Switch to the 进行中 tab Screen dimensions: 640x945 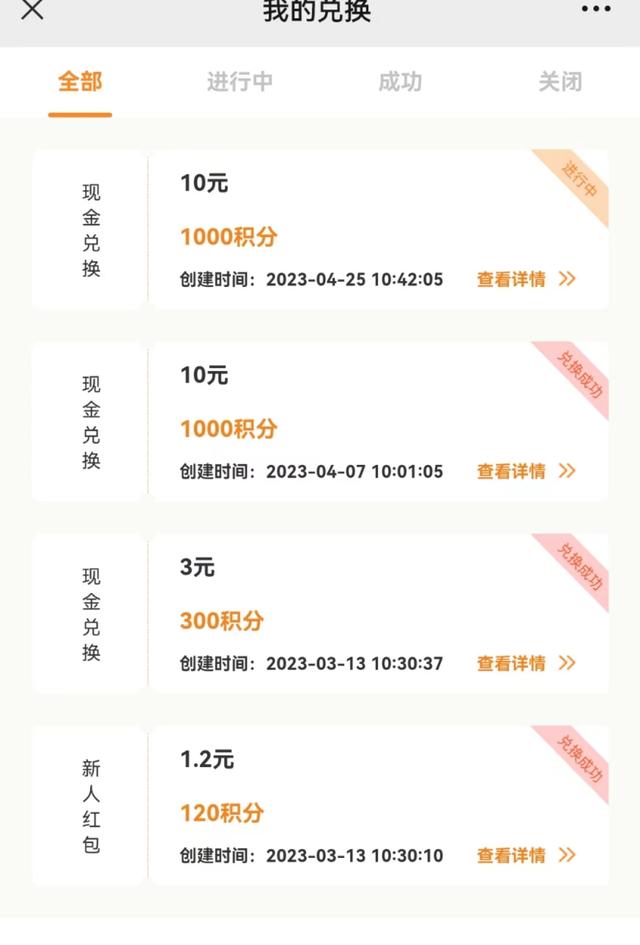tap(240, 82)
